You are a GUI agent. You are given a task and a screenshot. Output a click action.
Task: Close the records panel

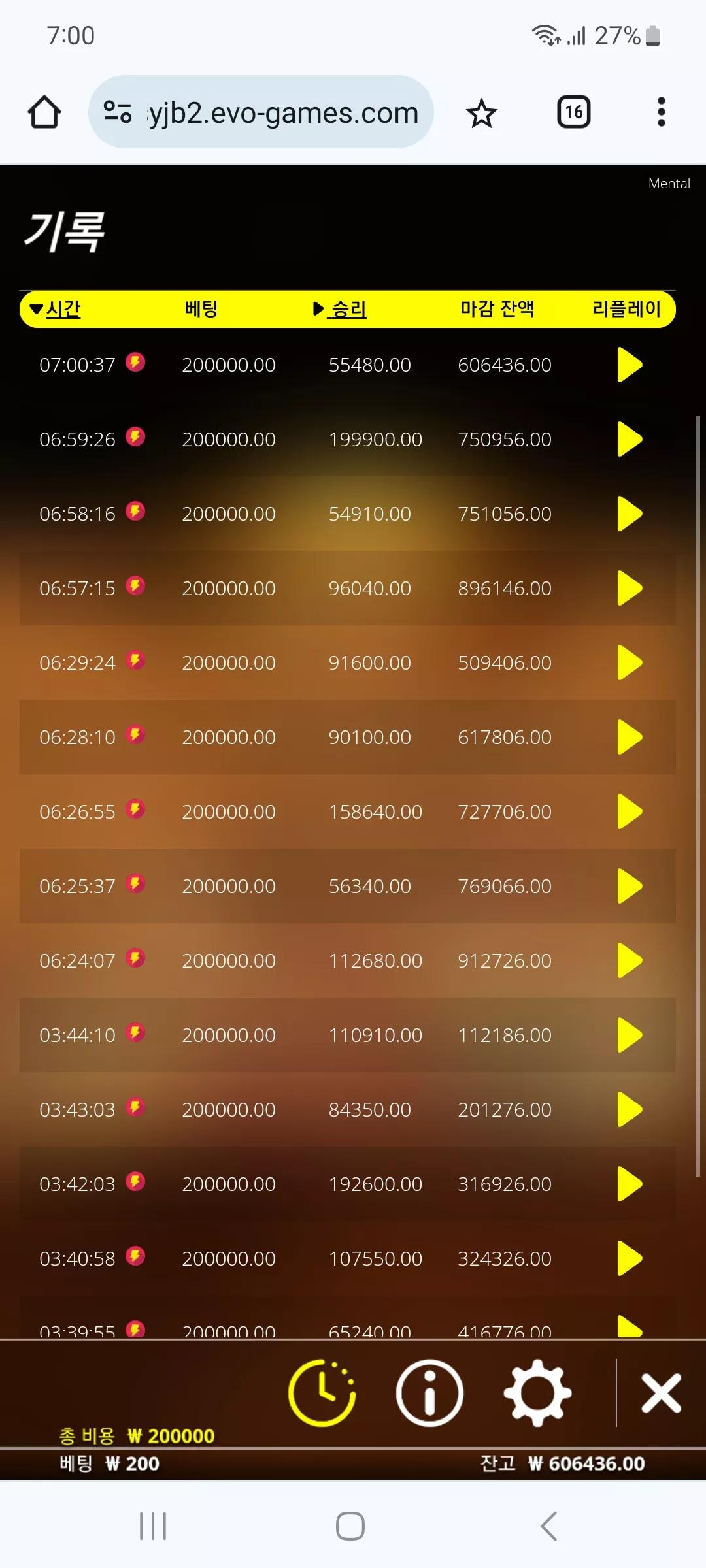pos(661,1392)
